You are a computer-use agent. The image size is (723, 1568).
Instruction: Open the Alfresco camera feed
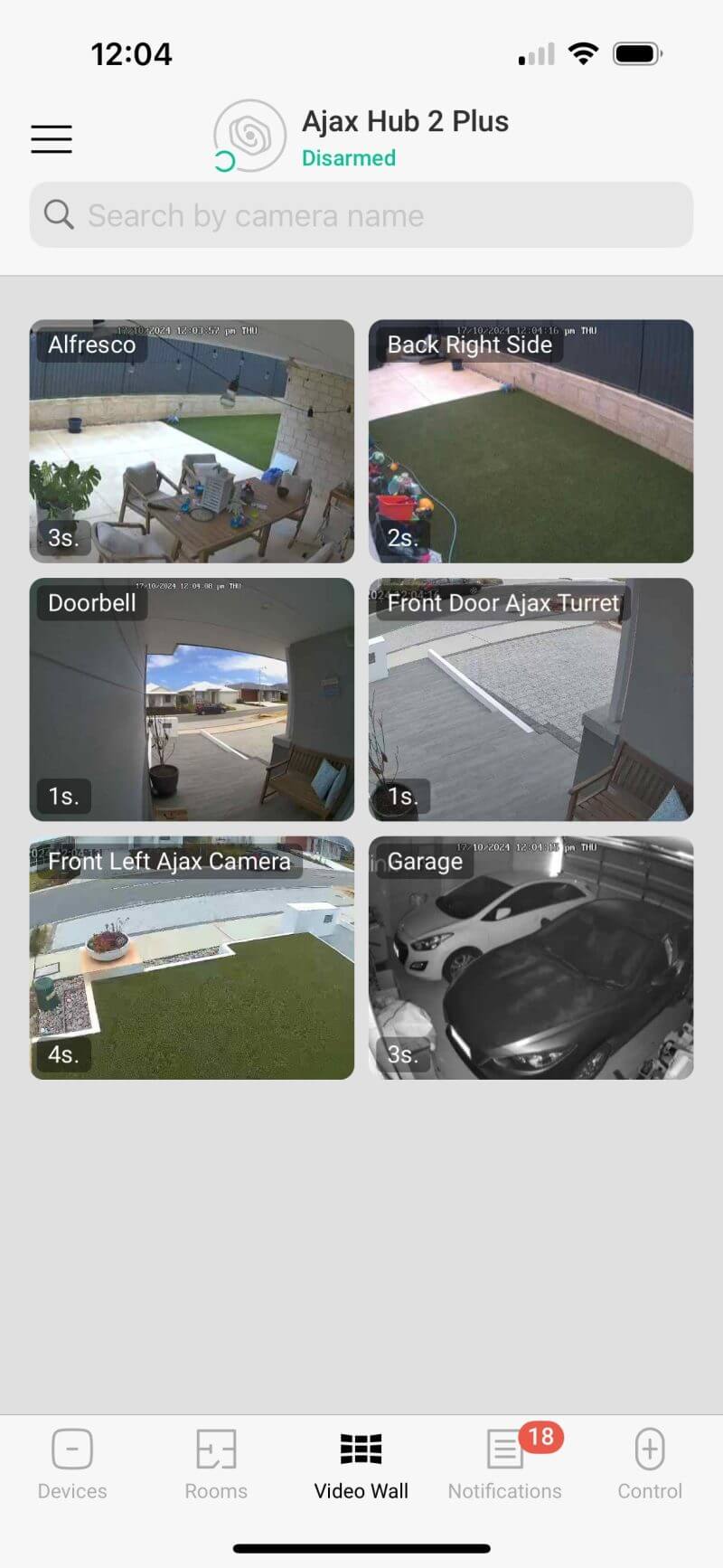tap(192, 441)
